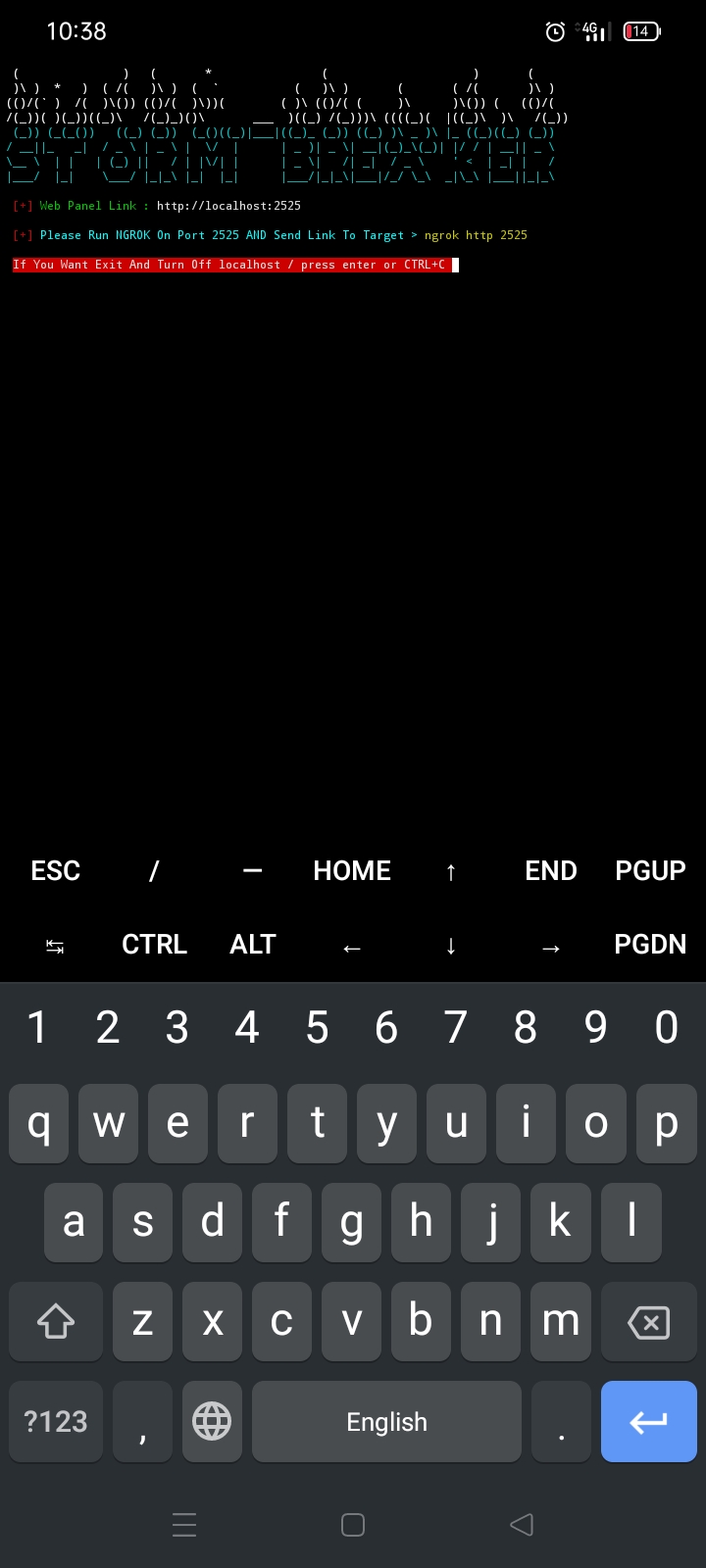Toggle the CTRL modifier key
Image resolution: width=706 pixels, height=1568 pixels.
tap(154, 944)
